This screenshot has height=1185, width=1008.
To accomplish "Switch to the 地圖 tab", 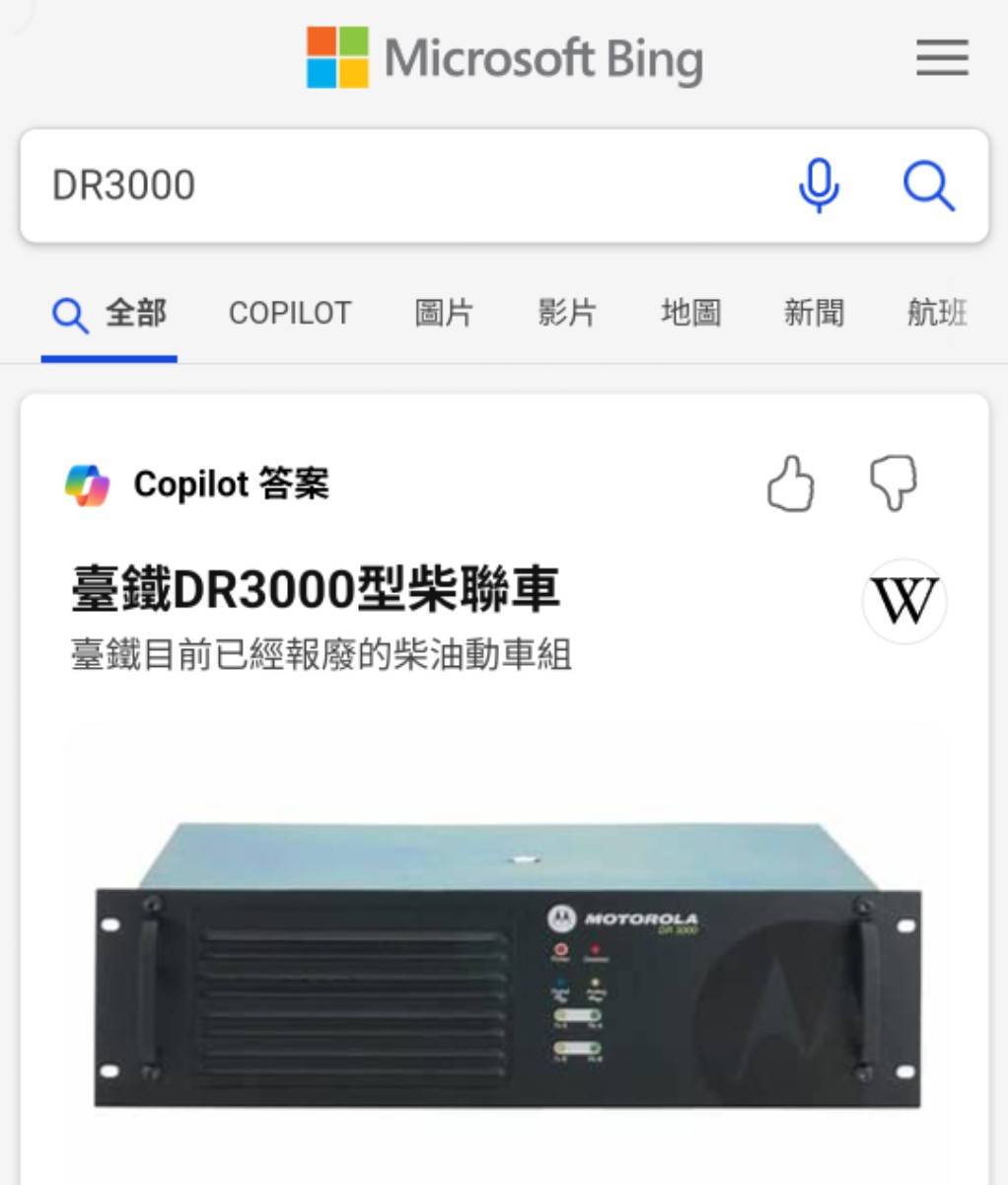I will point(690,314).
